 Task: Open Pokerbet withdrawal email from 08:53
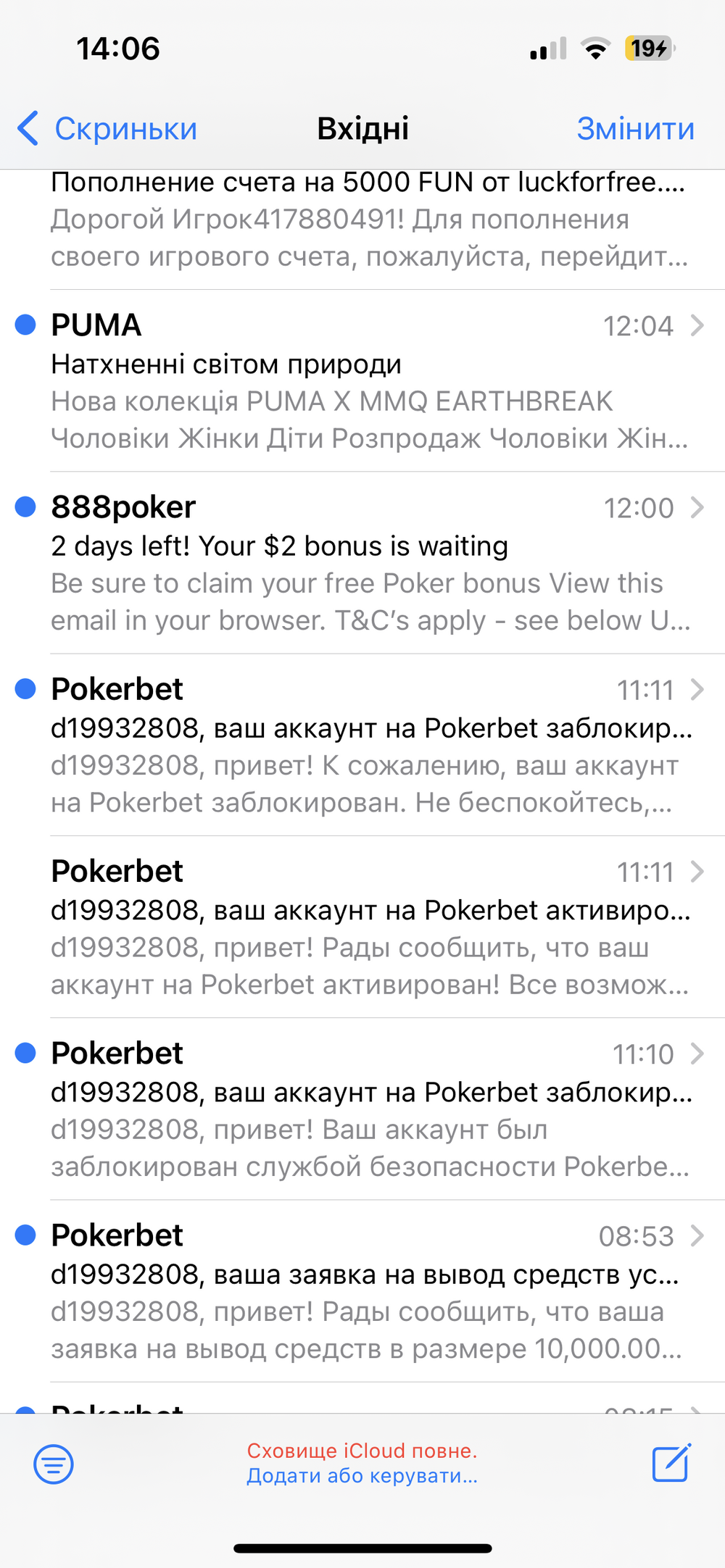pyautogui.click(x=362, y=1290)
